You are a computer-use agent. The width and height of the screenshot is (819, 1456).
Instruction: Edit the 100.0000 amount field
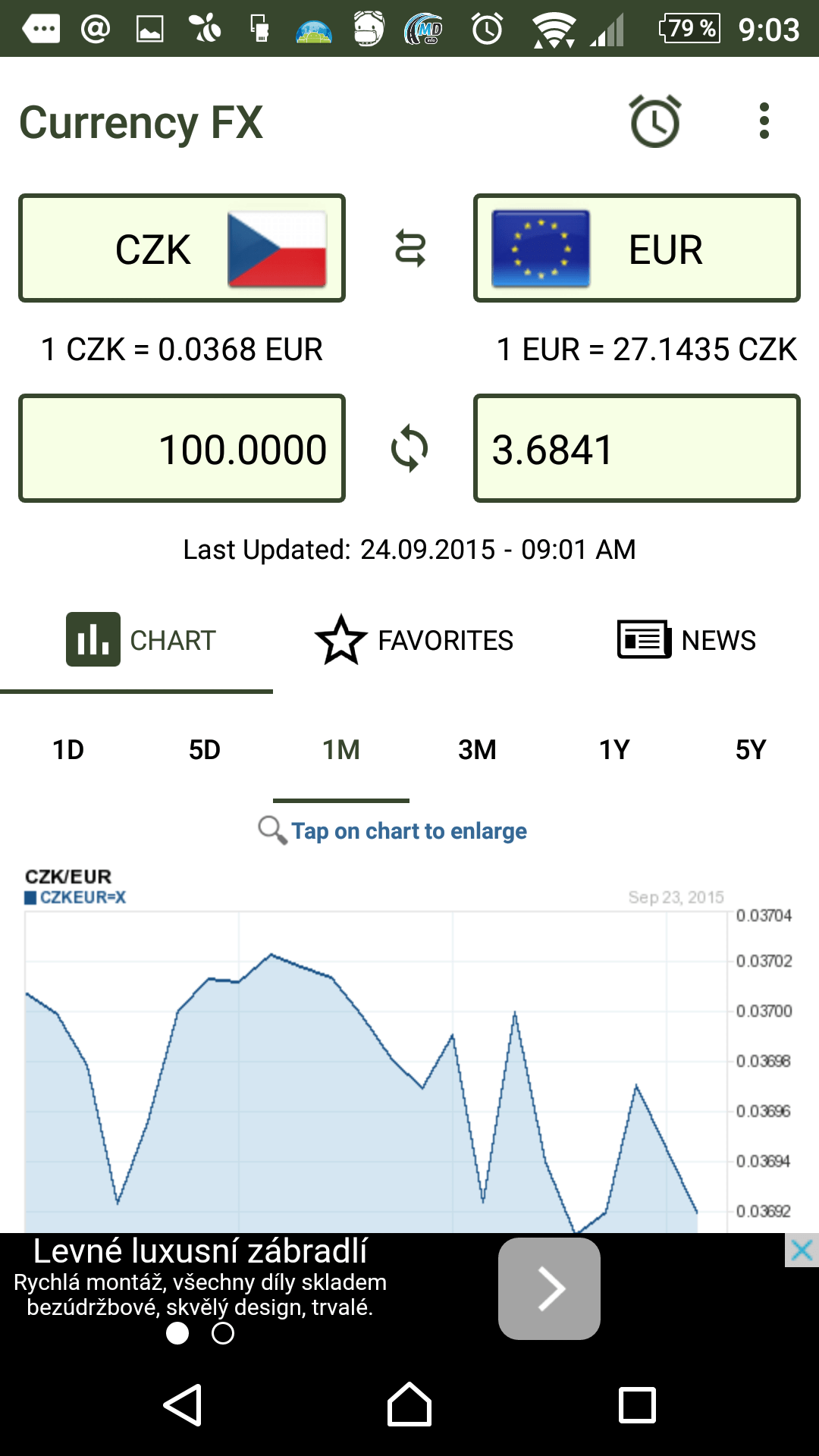182,448
